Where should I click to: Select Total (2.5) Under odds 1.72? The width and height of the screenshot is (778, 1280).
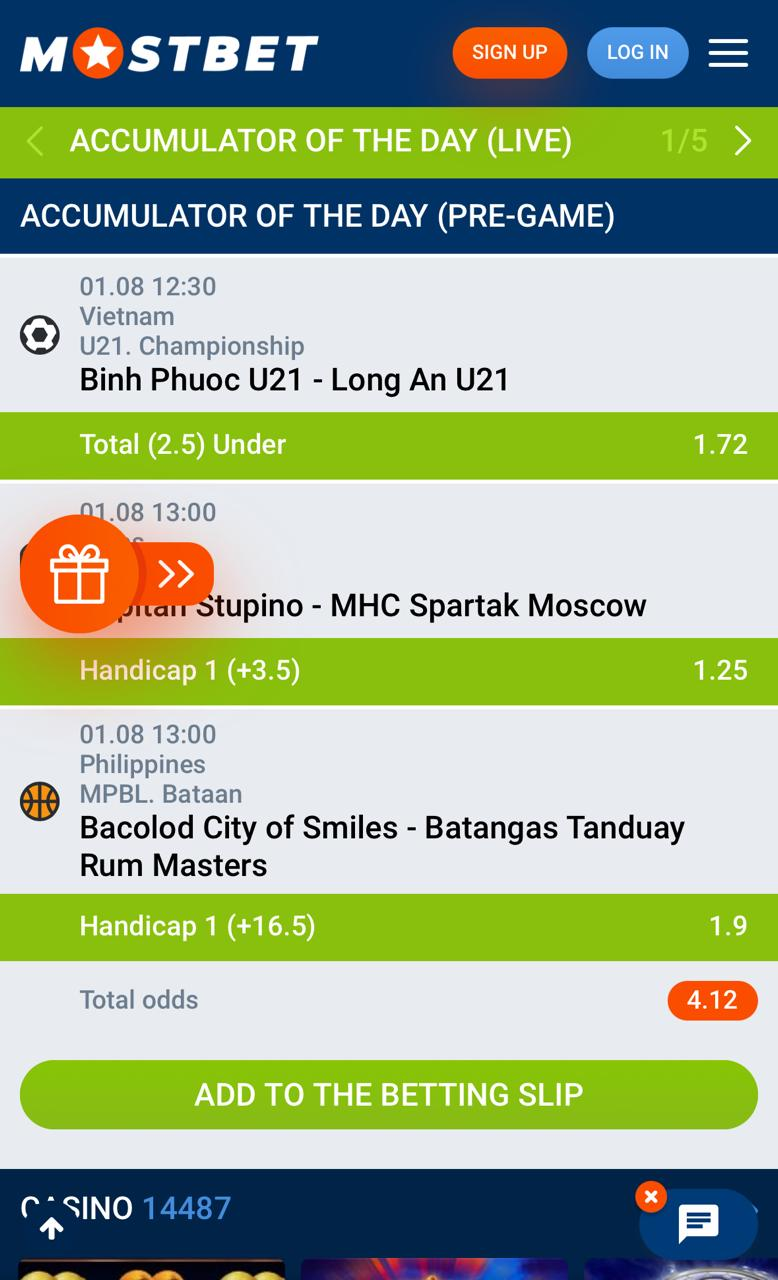point(388,445)
